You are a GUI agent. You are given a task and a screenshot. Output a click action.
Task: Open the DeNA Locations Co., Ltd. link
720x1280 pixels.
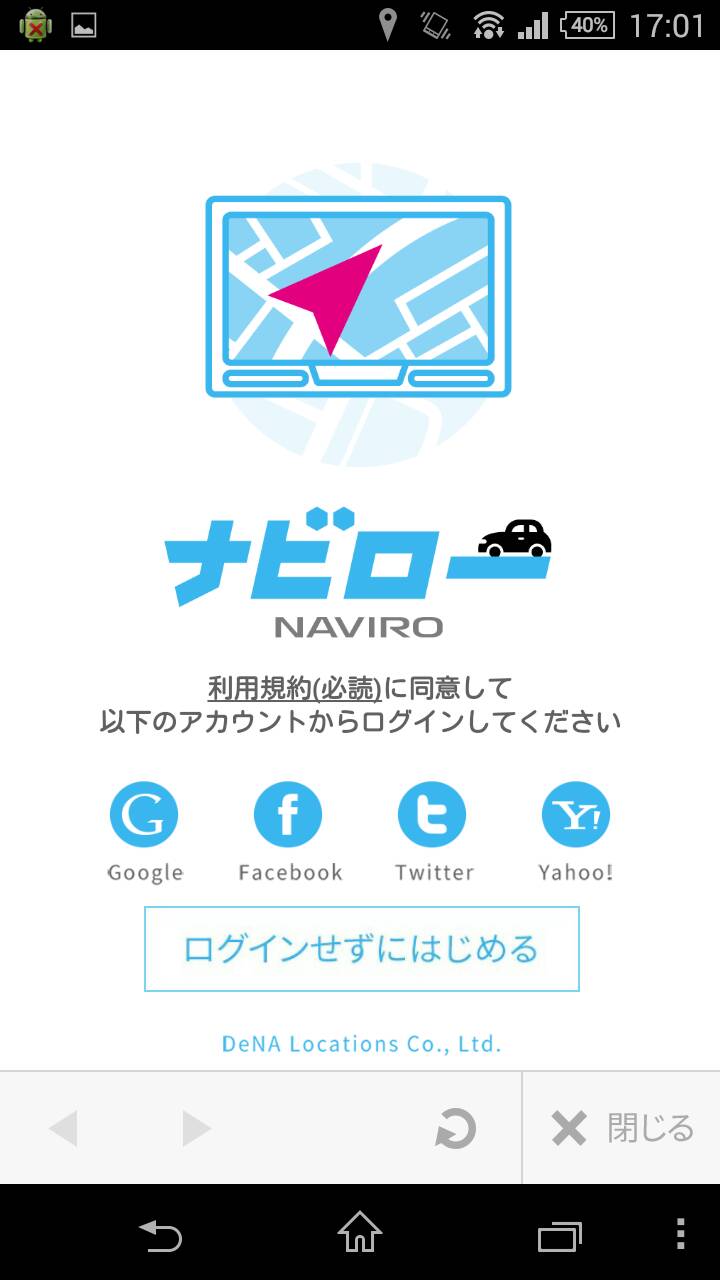pos(361,1044)
